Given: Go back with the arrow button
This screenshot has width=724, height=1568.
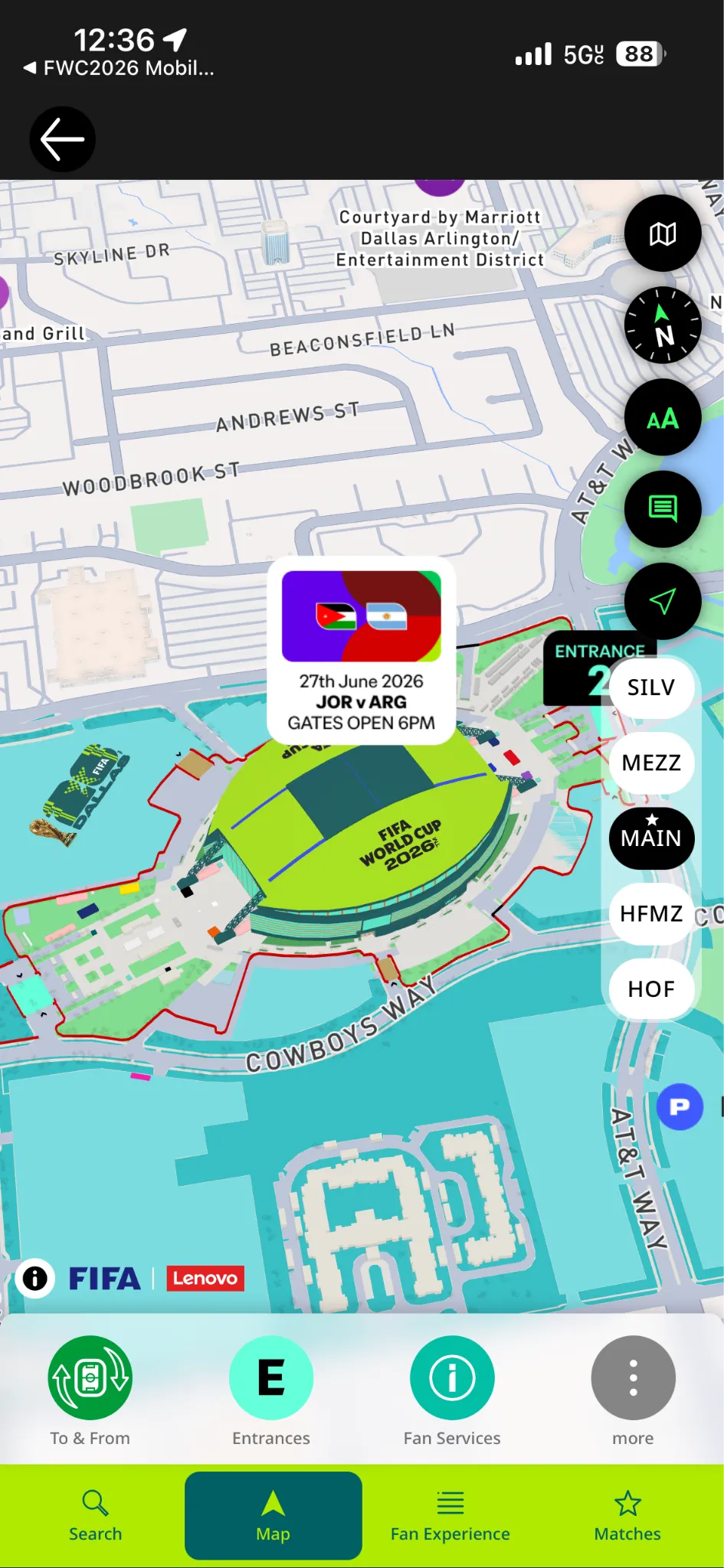Looking at the screenshot, I should [x=63, y=139].
